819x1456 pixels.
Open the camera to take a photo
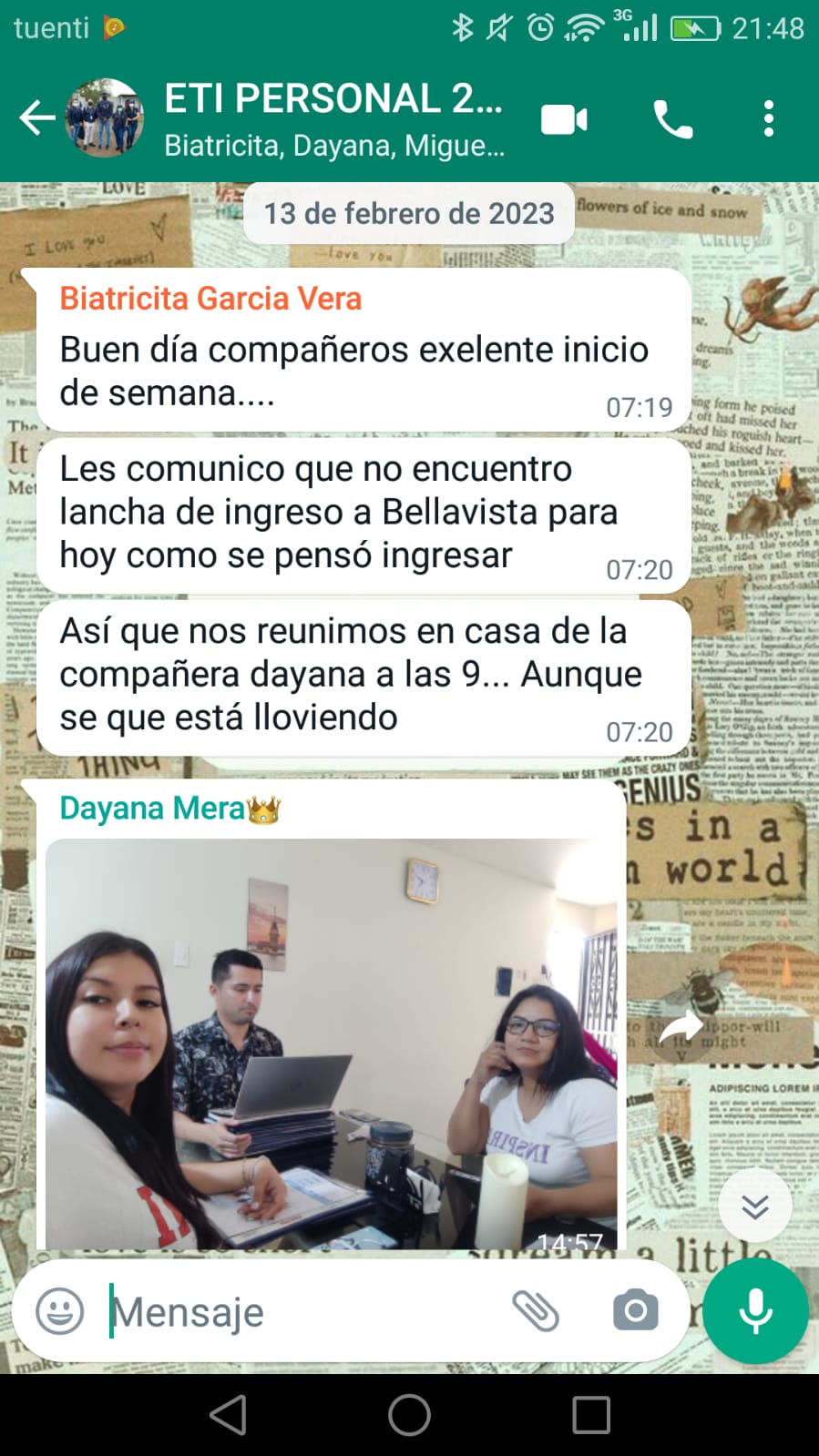(x=635, y=1311)
